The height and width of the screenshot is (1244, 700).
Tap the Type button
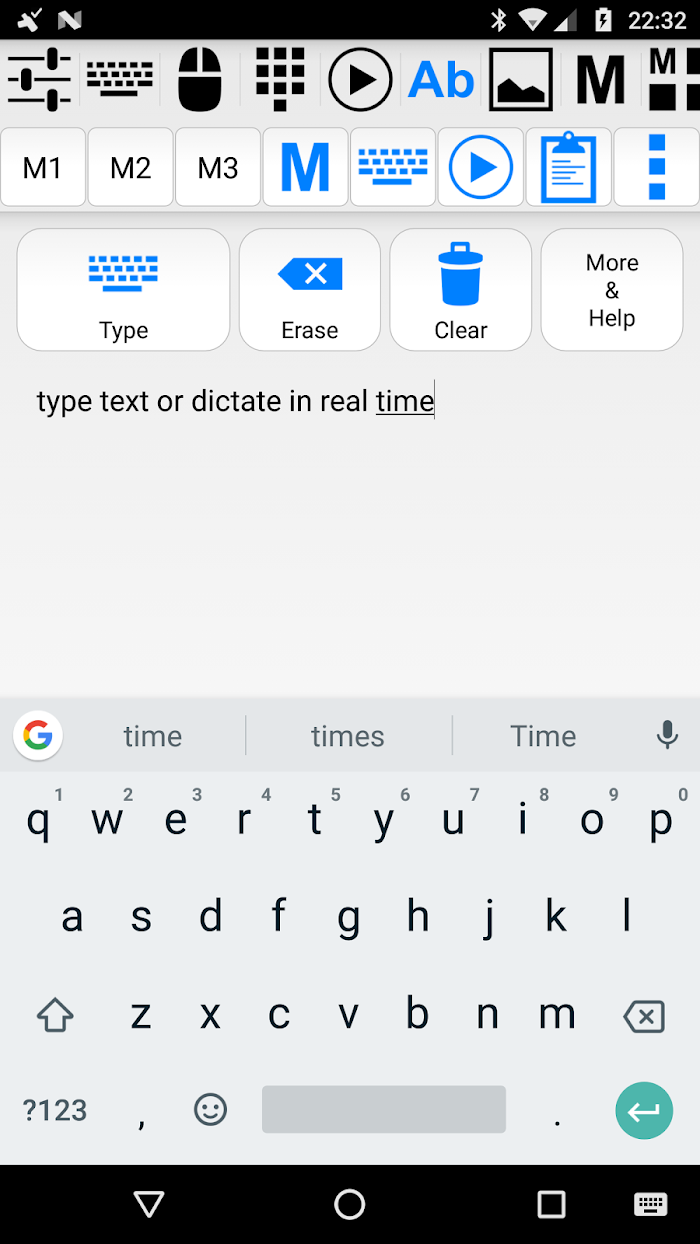click(x=123, y=290)
